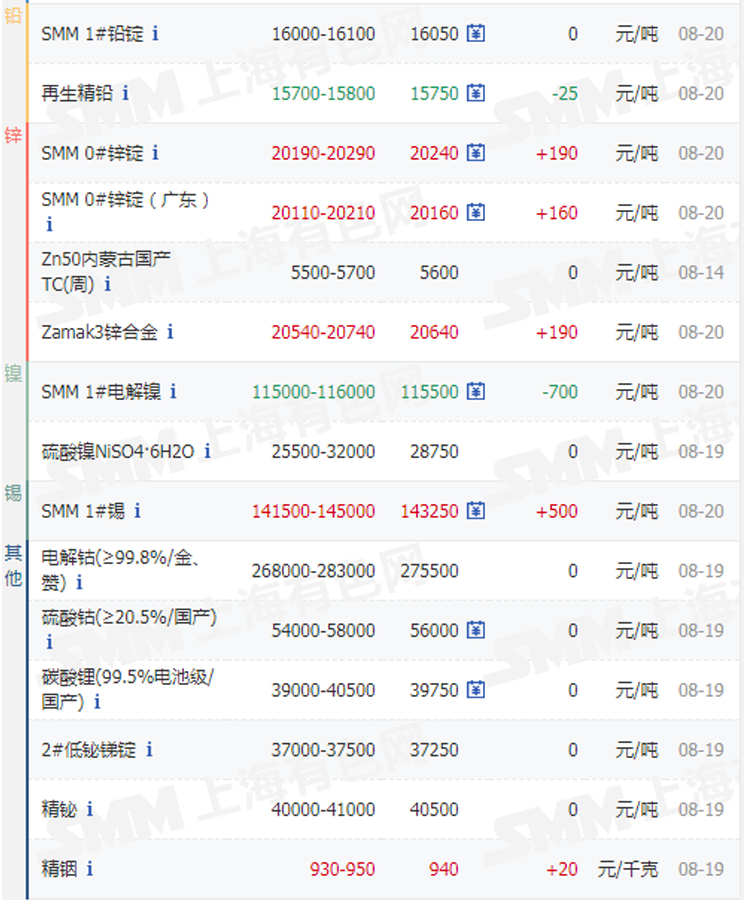Tap info icon beside SMM 1#锡

(137, 511)
